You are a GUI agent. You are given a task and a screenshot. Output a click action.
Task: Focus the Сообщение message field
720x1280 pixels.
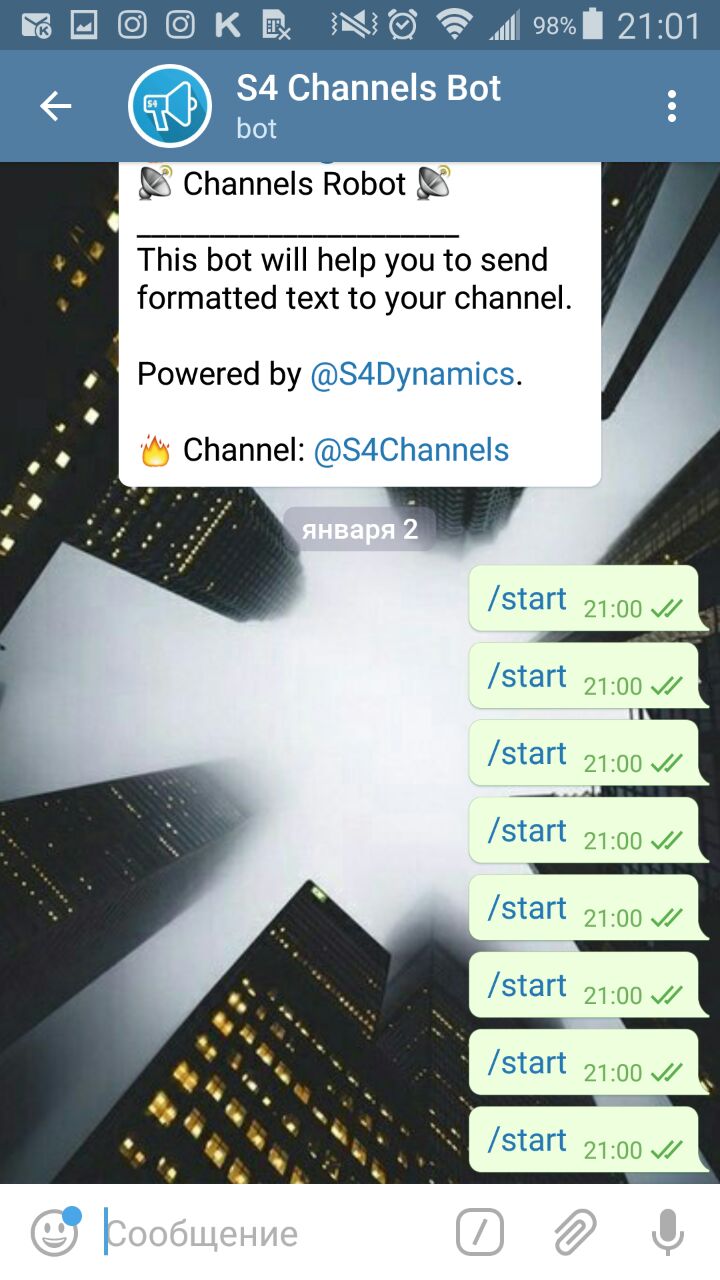[x=270, y=1234]
